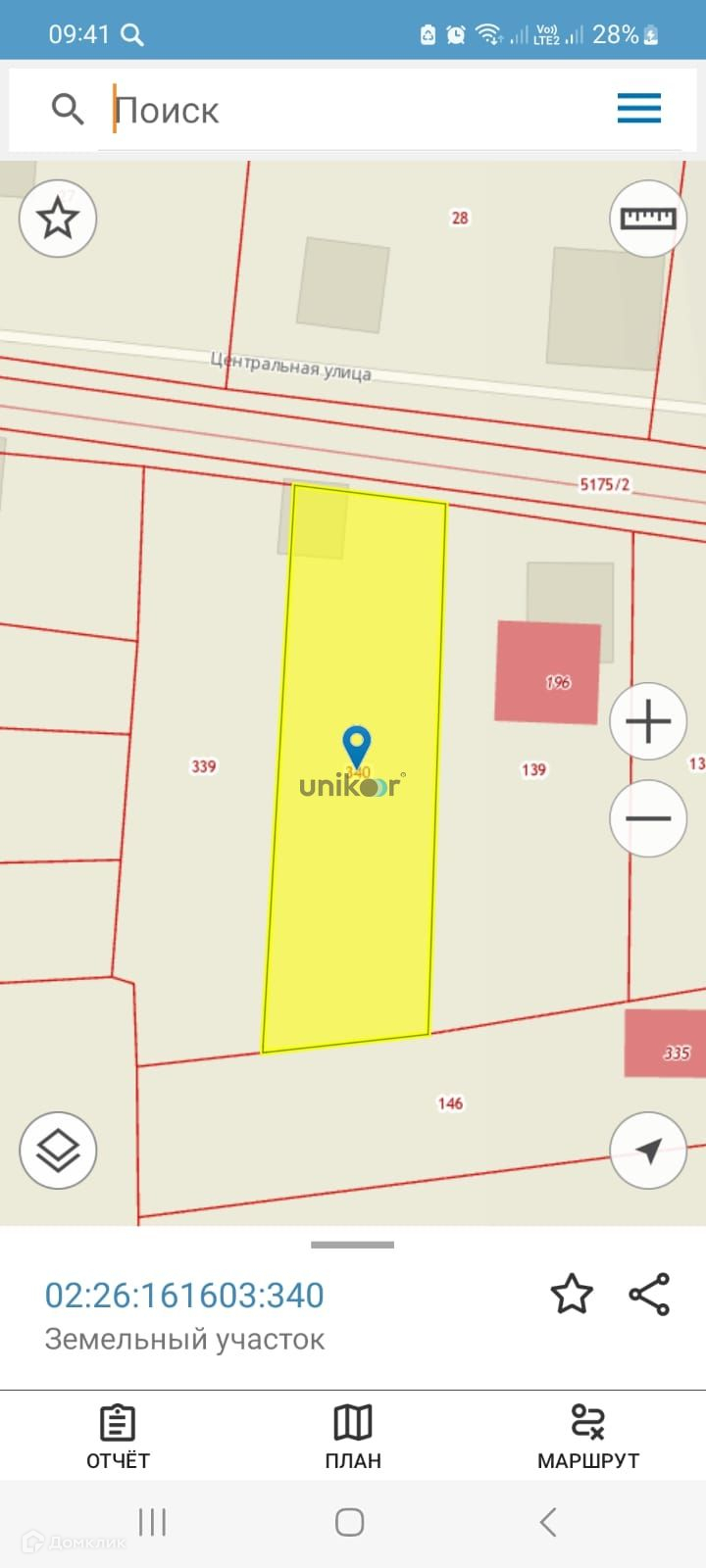Center map on my location
The image size is (706, 1568).
pyautogui.click(x=648, y=1150)
